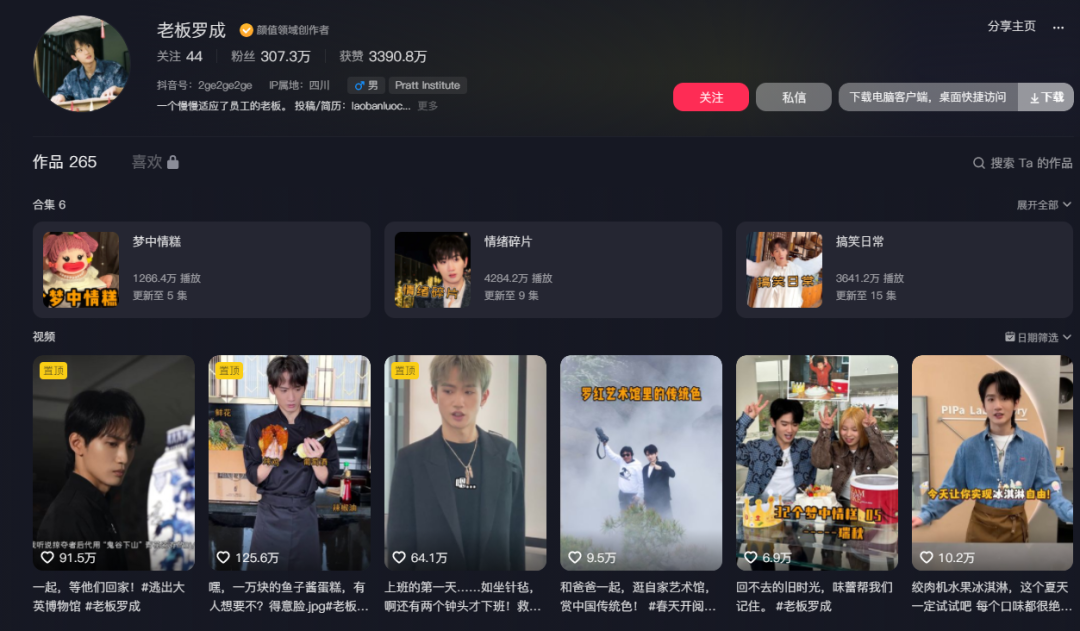Open the 回不去的旧时光 video

click(x=817, y=460)
